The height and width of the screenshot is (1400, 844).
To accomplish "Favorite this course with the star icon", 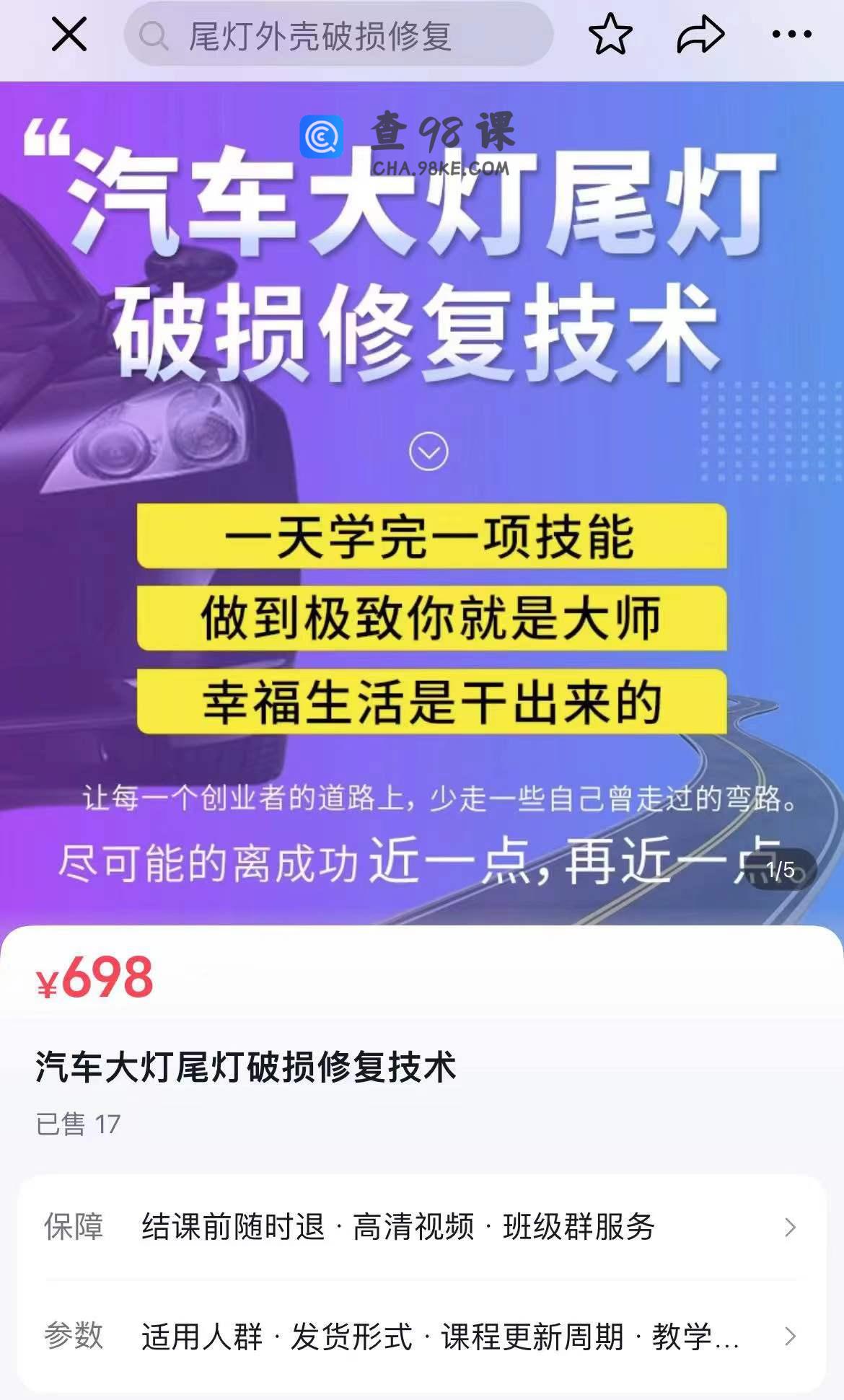I will [x=610, y=35].
